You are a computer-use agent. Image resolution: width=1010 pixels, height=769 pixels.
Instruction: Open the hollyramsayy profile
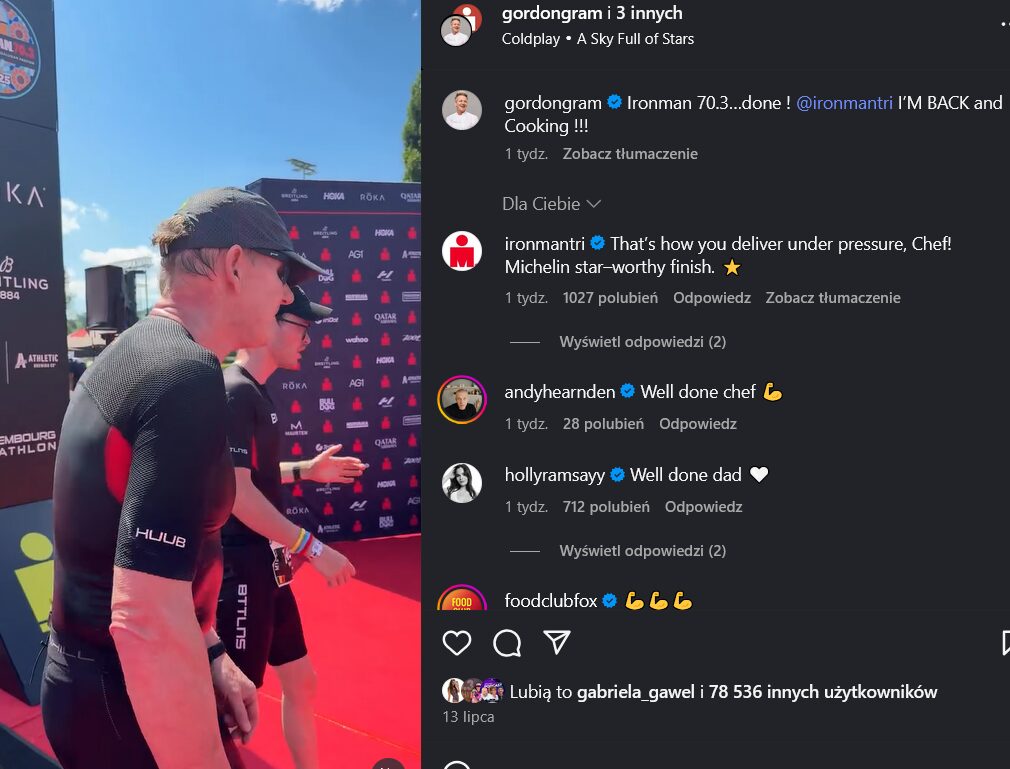coord(554,475)
